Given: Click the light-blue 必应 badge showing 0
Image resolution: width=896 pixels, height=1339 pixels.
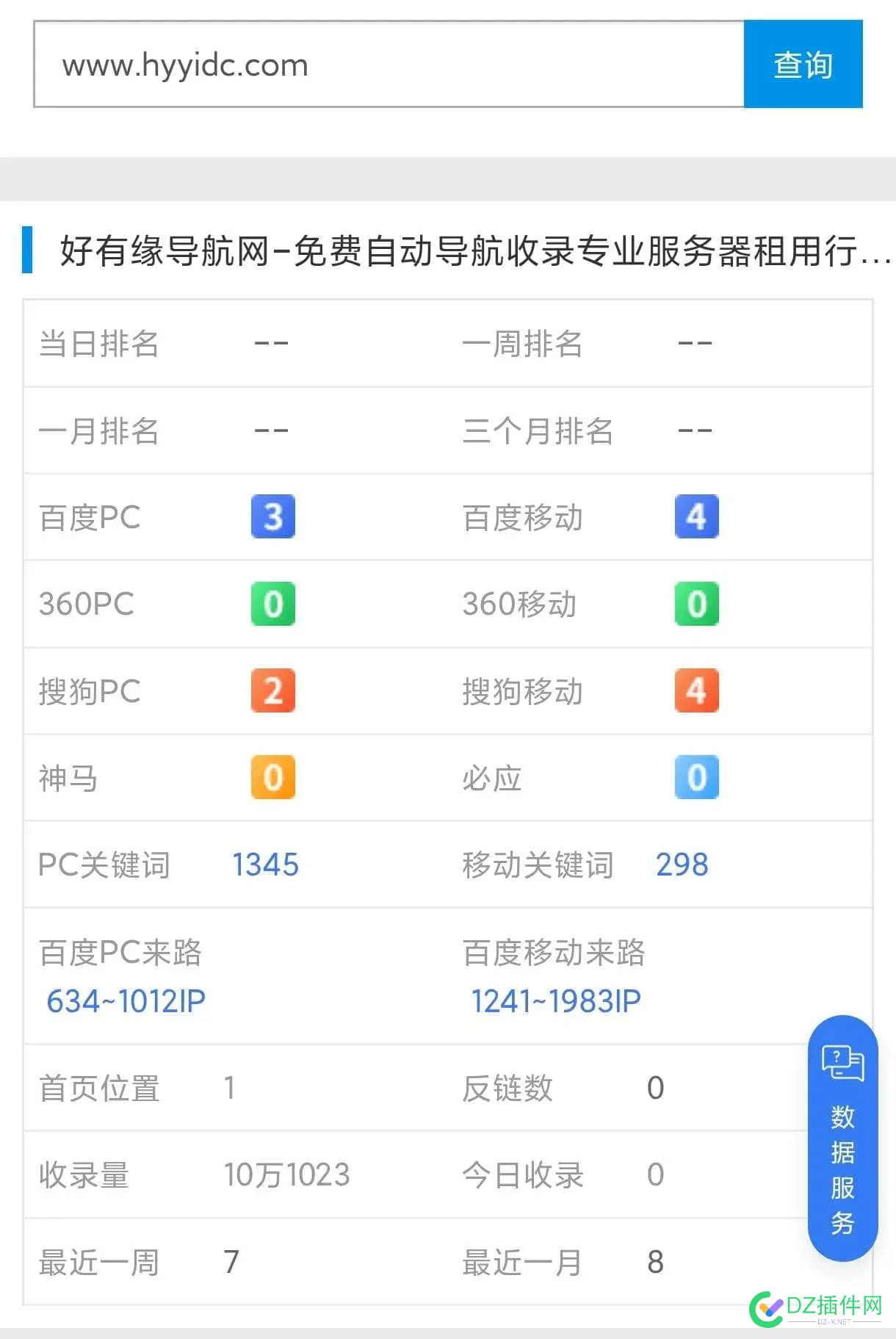Looking at the screenshot, I should pyautogui.click(x=696, y=777).
